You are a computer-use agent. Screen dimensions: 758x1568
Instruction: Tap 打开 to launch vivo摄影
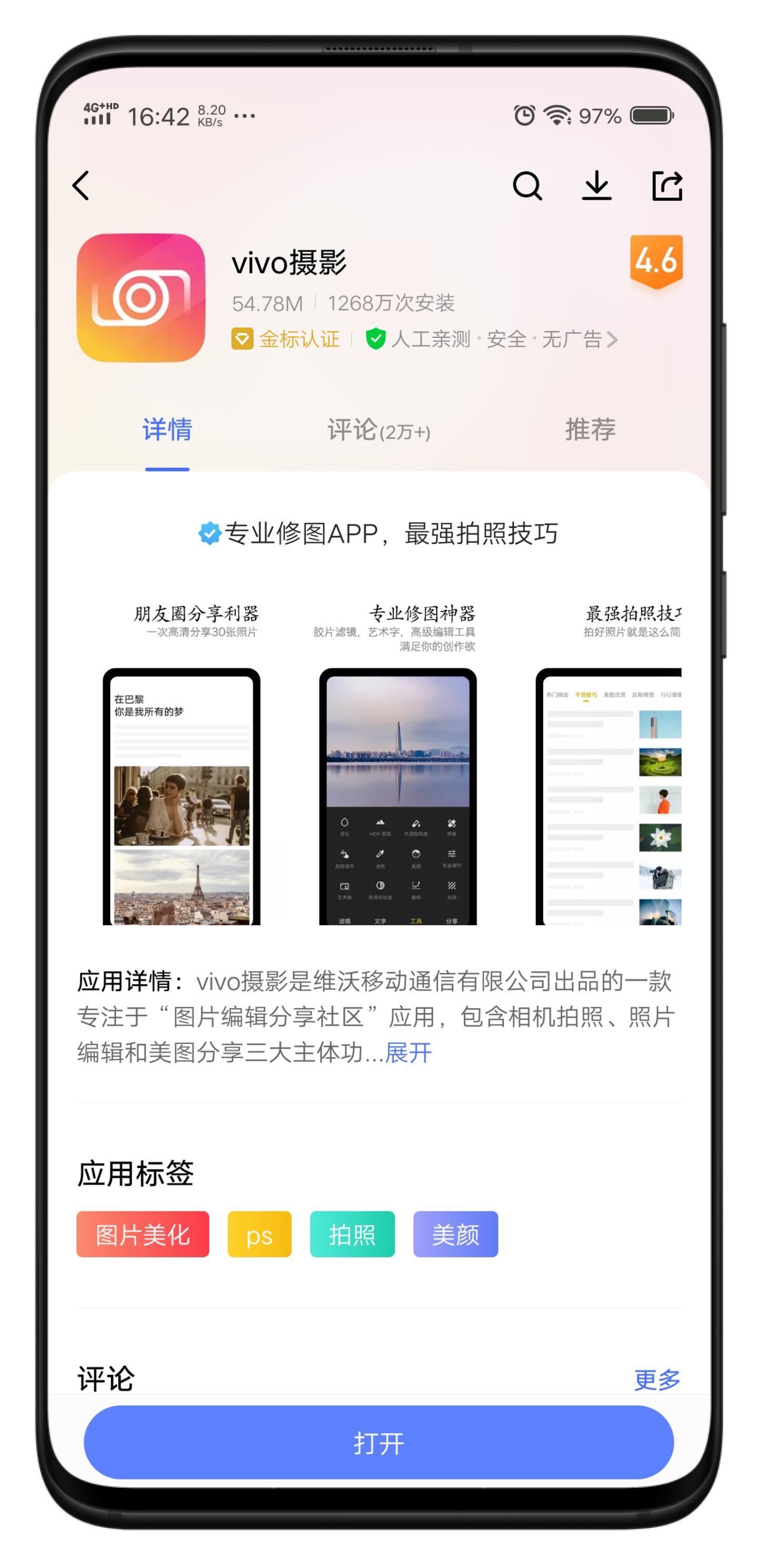[378, 1443]
